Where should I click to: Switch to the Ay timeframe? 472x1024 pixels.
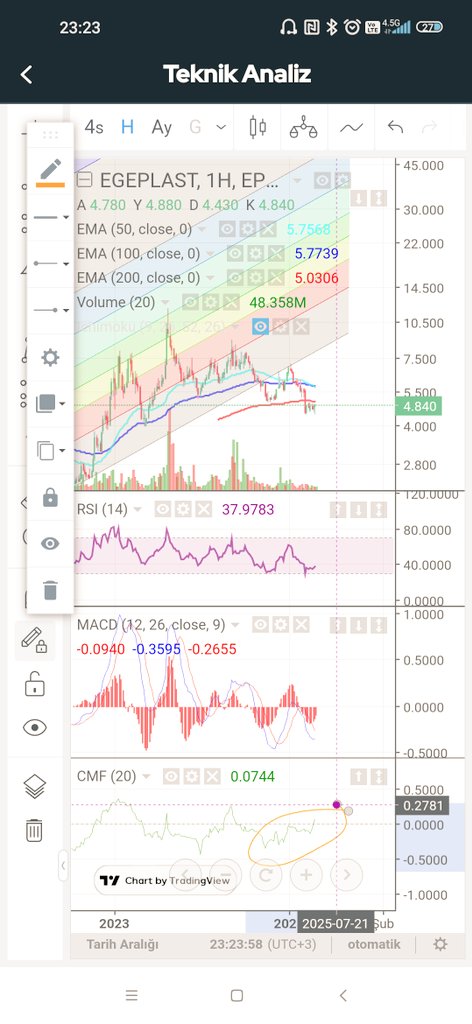pyautogui.click(x=161, y=127)
